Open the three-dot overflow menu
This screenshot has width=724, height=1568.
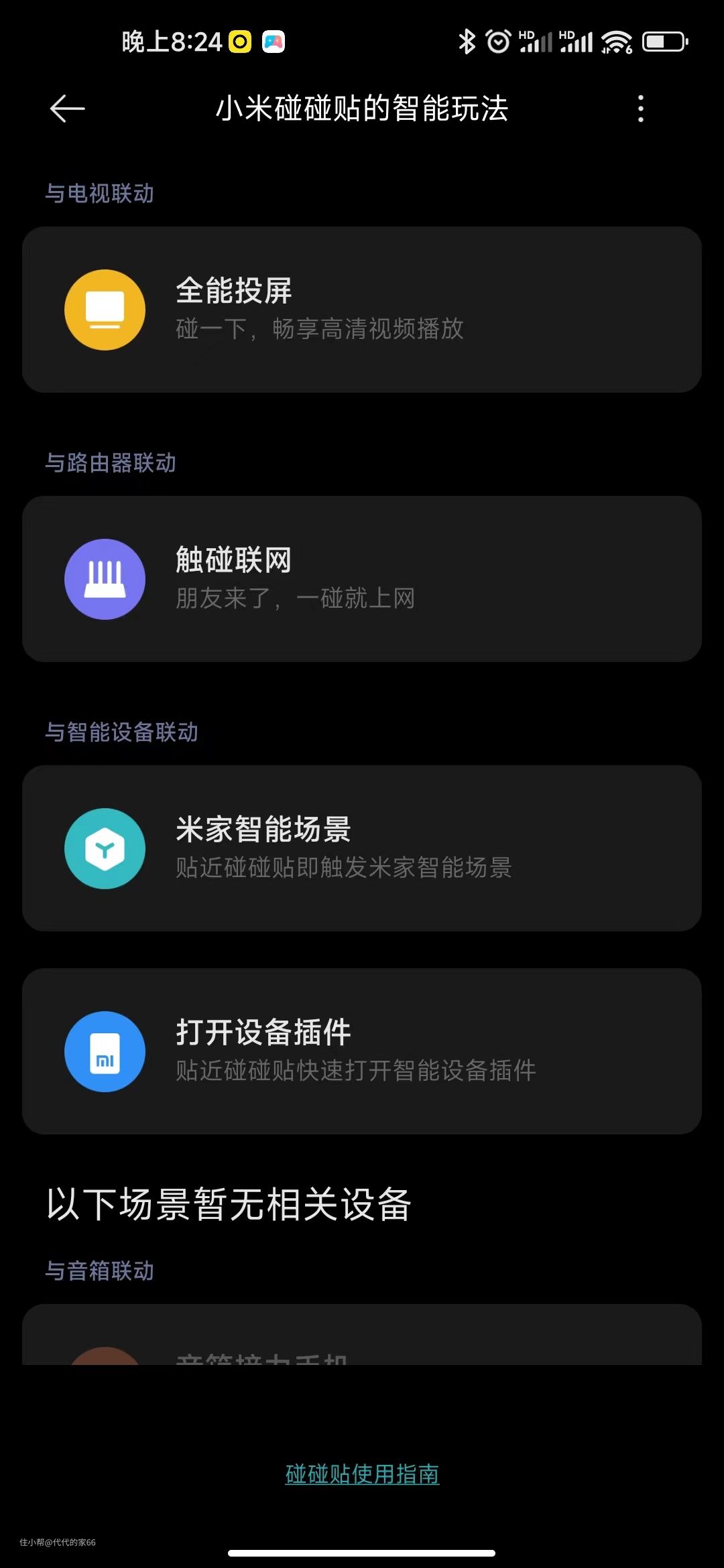click(x=641, y=109)
